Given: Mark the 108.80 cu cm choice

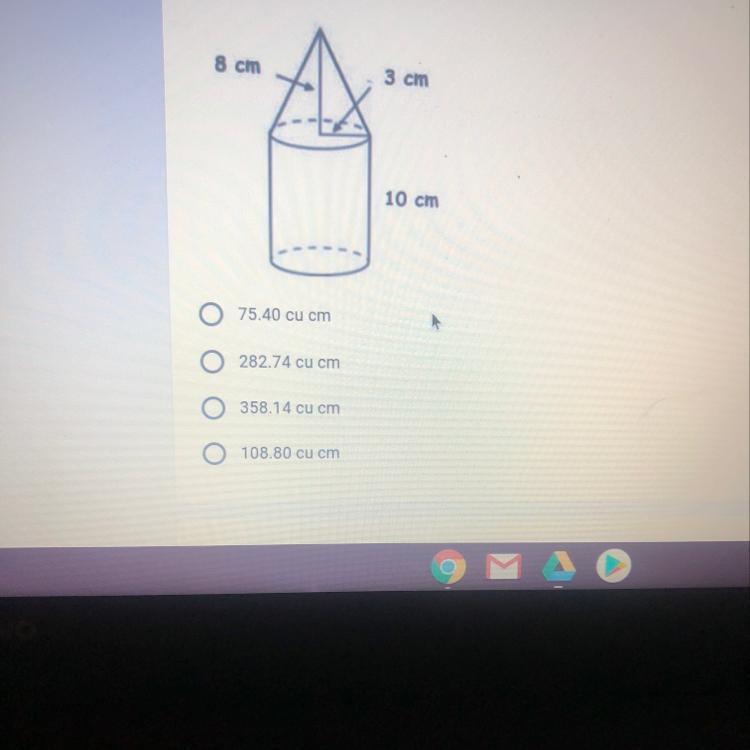Looking at the screenshot, I should click(x=212, y=453).
